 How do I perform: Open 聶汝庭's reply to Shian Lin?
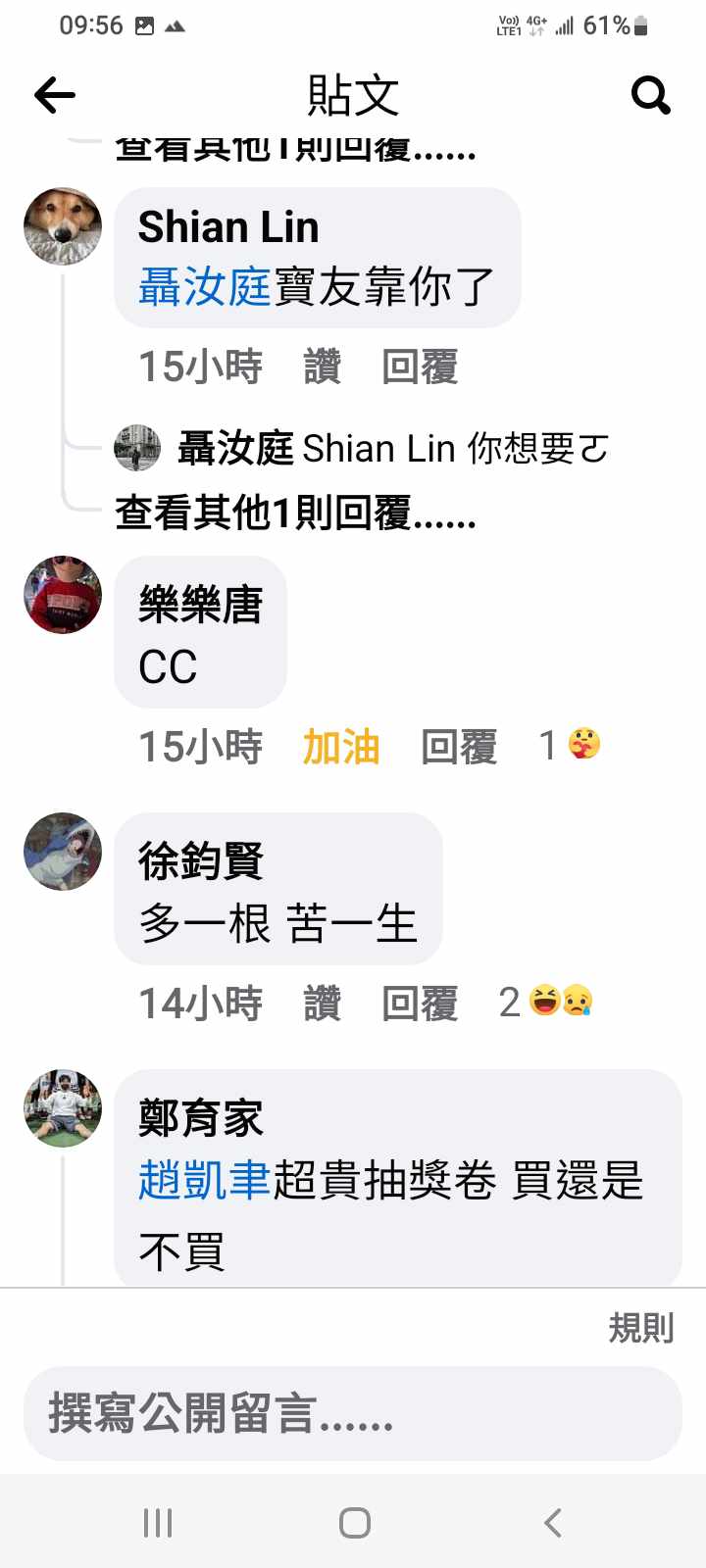point(392,449)
